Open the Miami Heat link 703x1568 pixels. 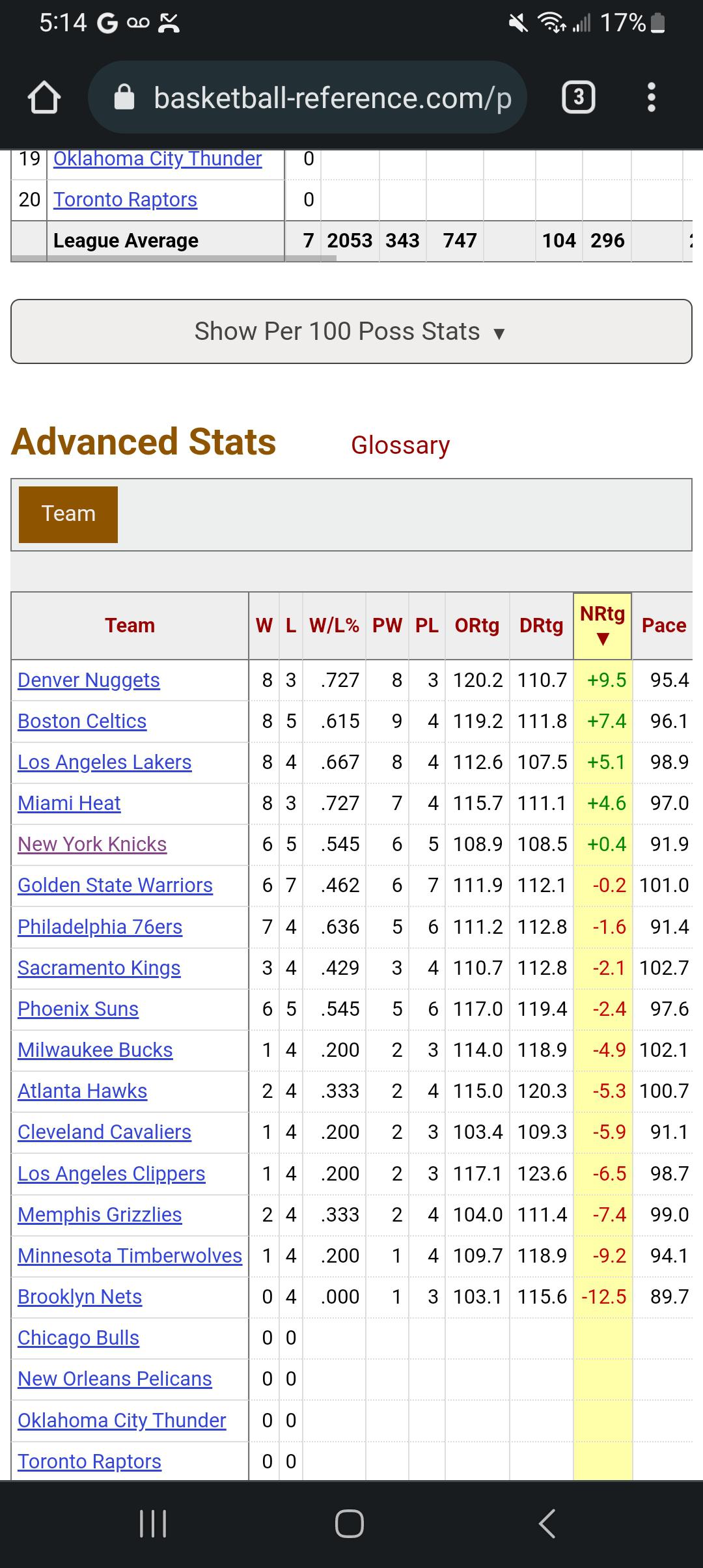[69, 803]
